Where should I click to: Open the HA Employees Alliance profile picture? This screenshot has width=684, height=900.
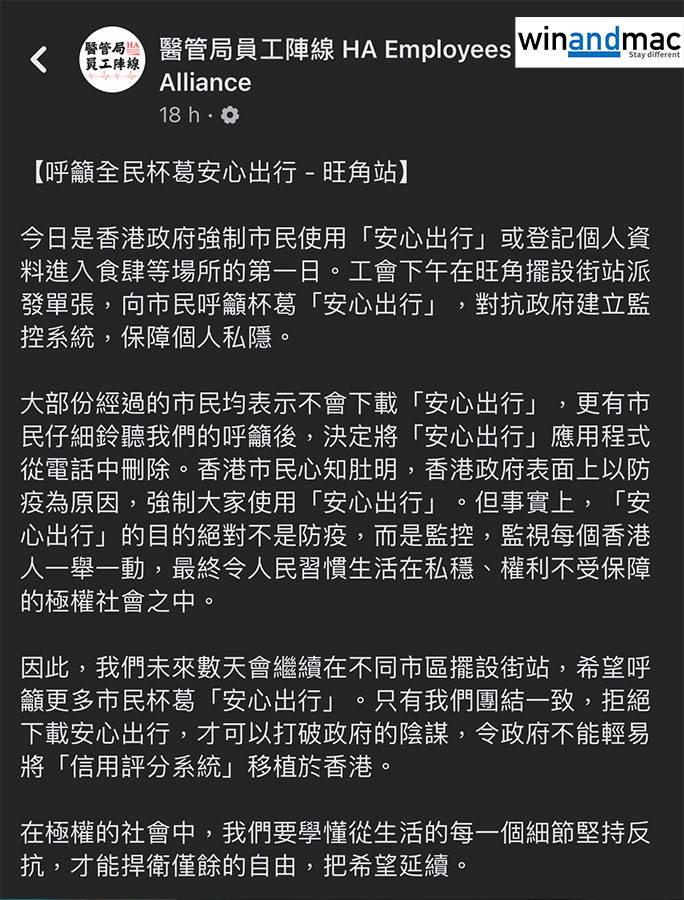pos(112,60)
